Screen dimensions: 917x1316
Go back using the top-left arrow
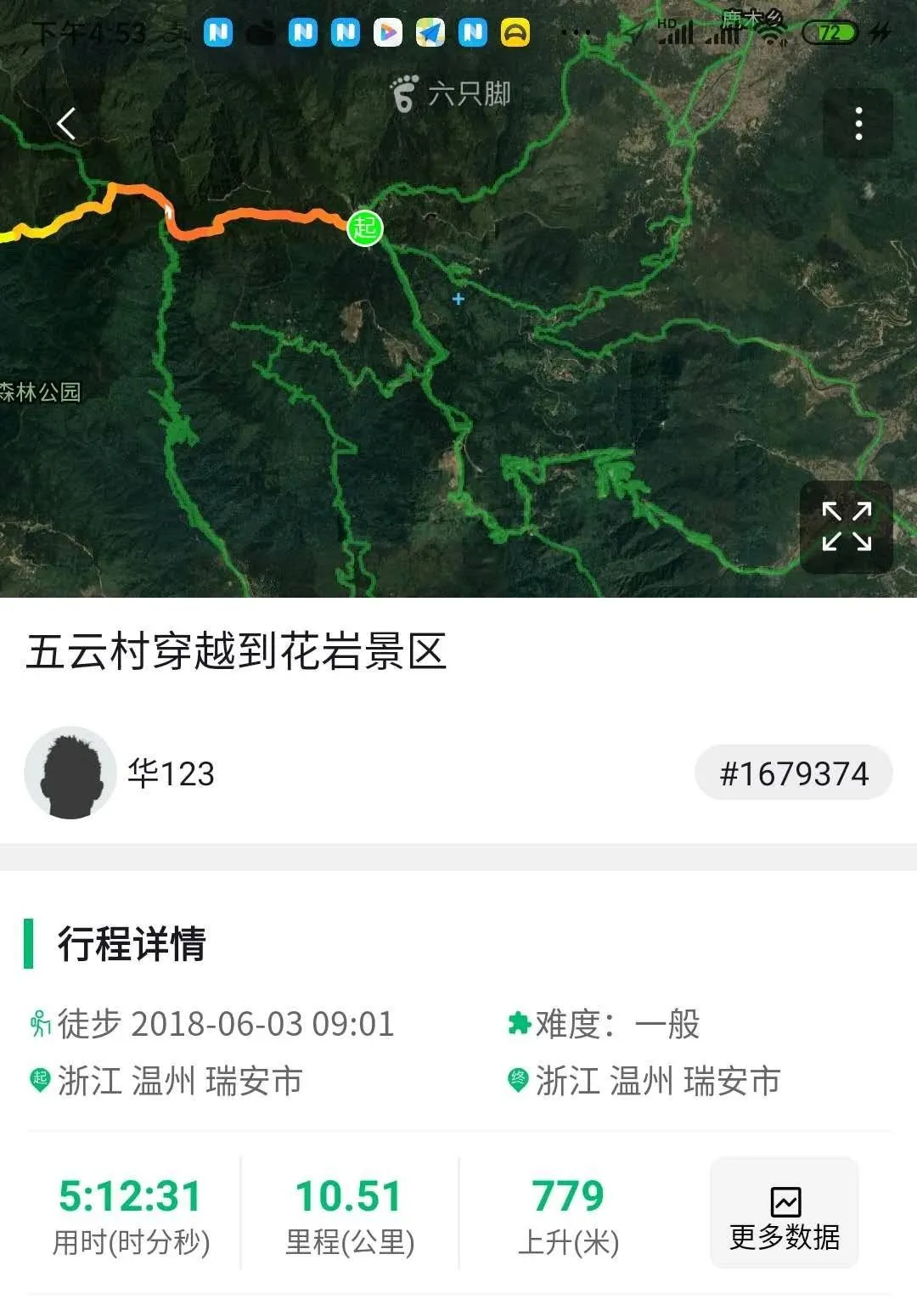(x=66, y=124)
